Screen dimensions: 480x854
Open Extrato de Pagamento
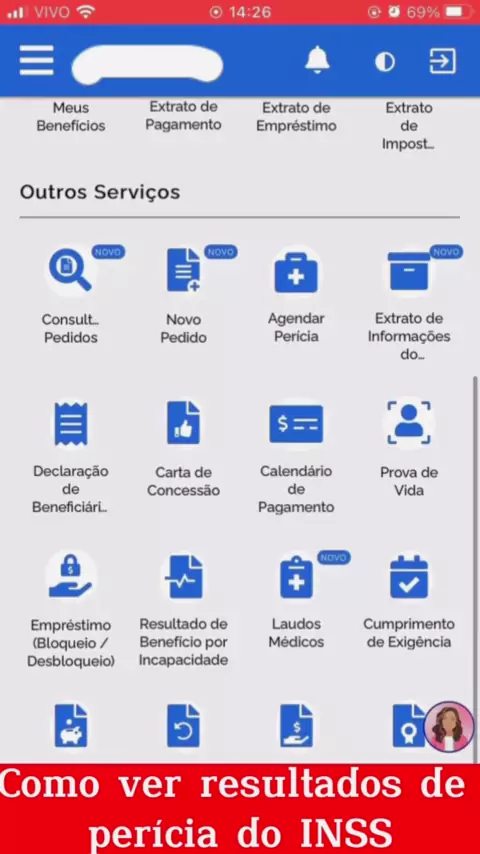point(184,115)
